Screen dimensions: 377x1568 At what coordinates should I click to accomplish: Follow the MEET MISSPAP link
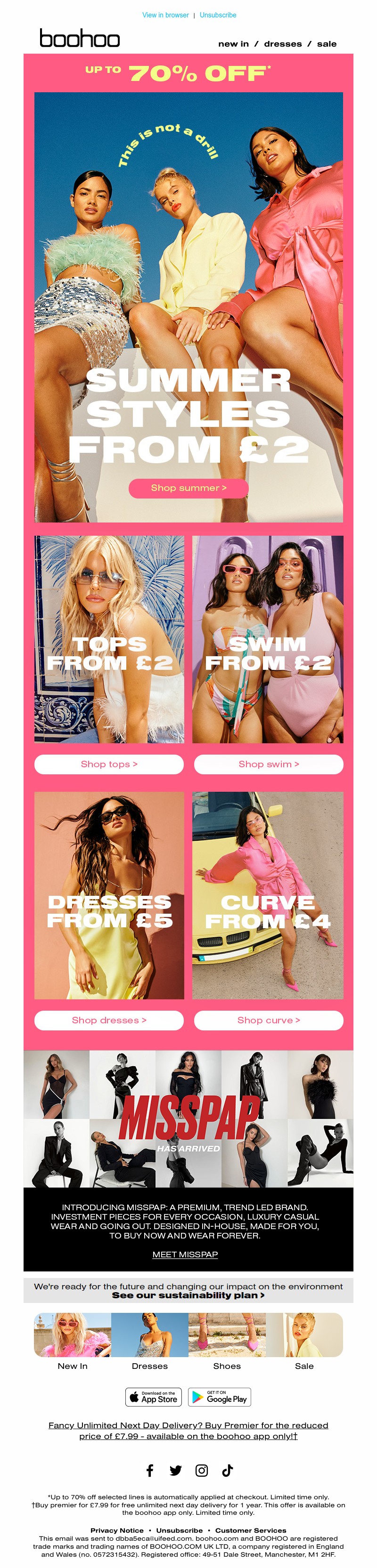[185, 1254]
